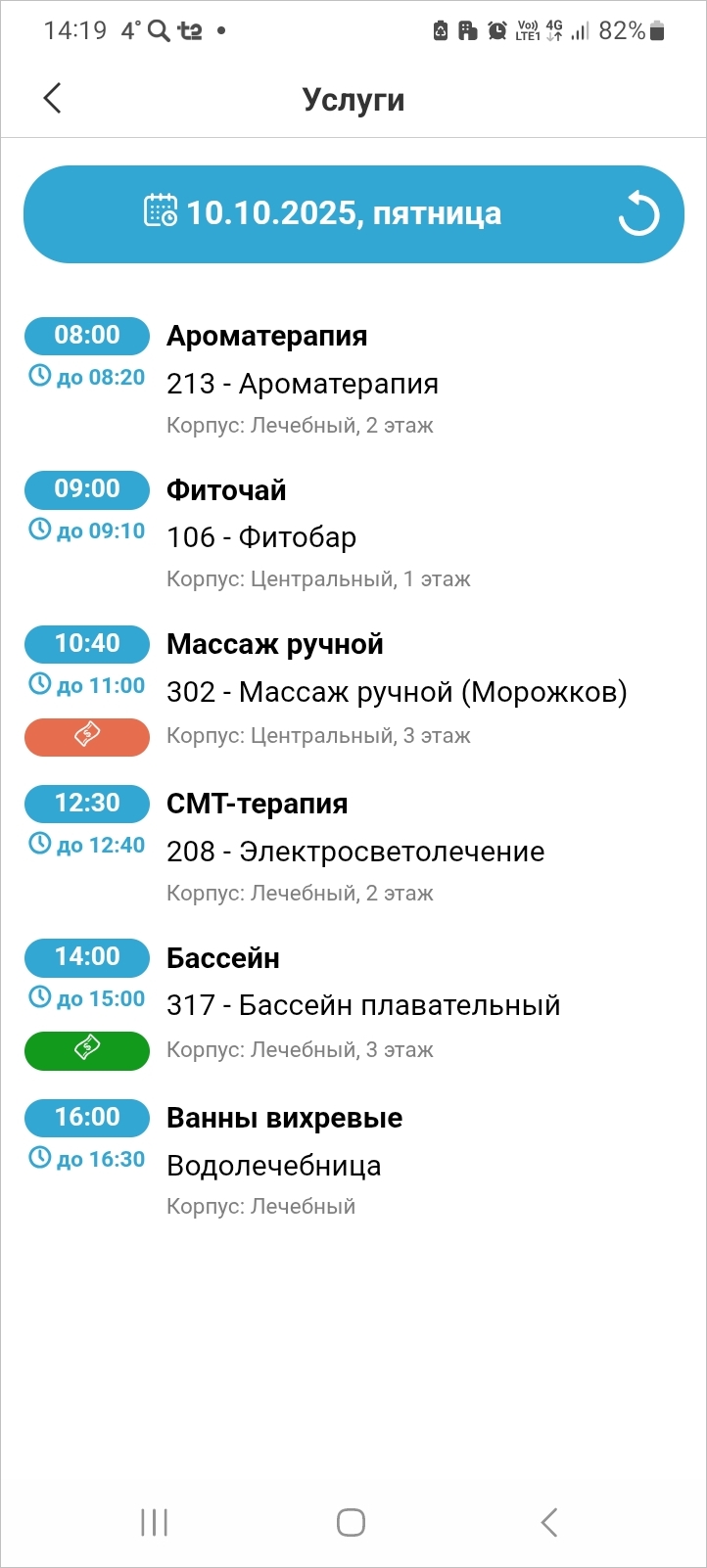Tap the green payment badge under Бассейн

pyautogui.click(x=87, y=1049)
